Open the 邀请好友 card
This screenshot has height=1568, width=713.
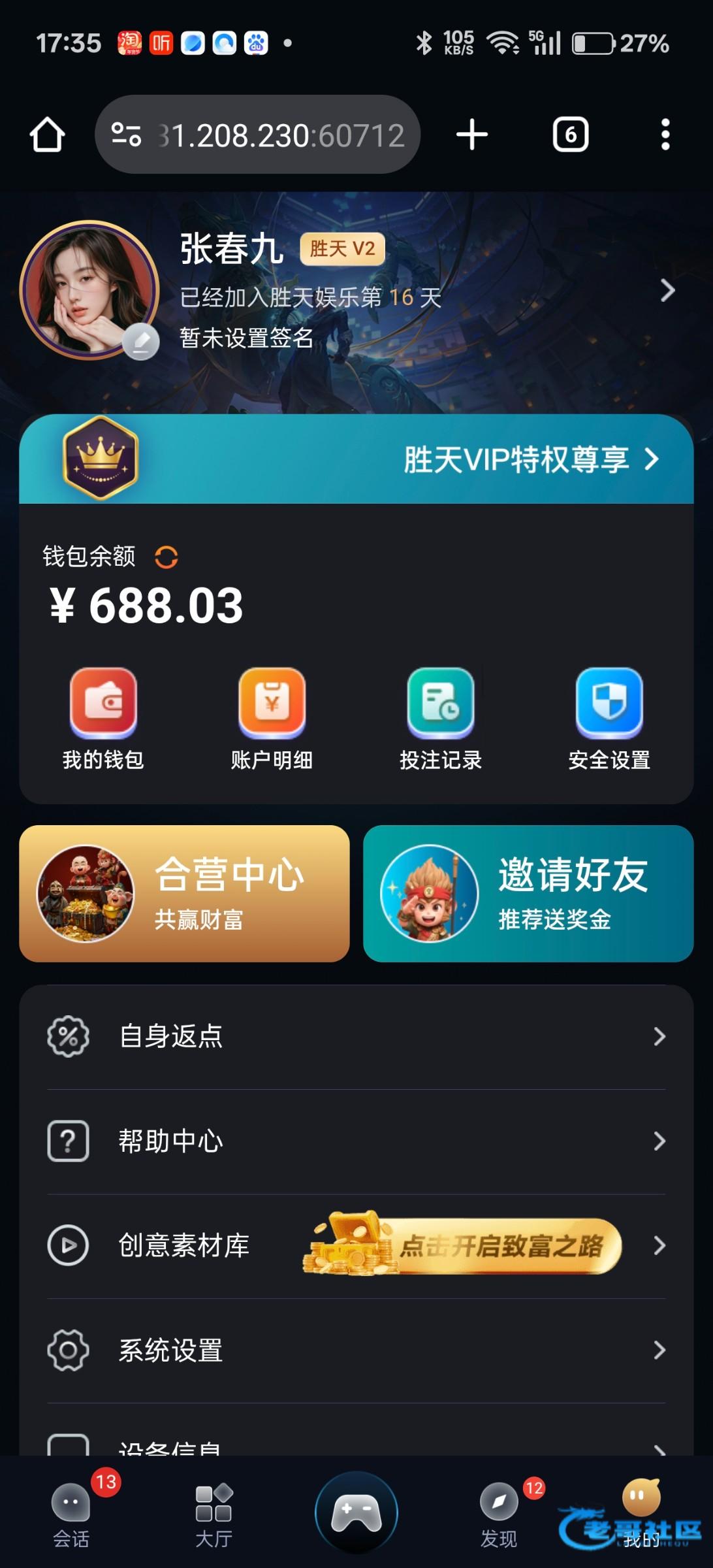click(528, 893)
